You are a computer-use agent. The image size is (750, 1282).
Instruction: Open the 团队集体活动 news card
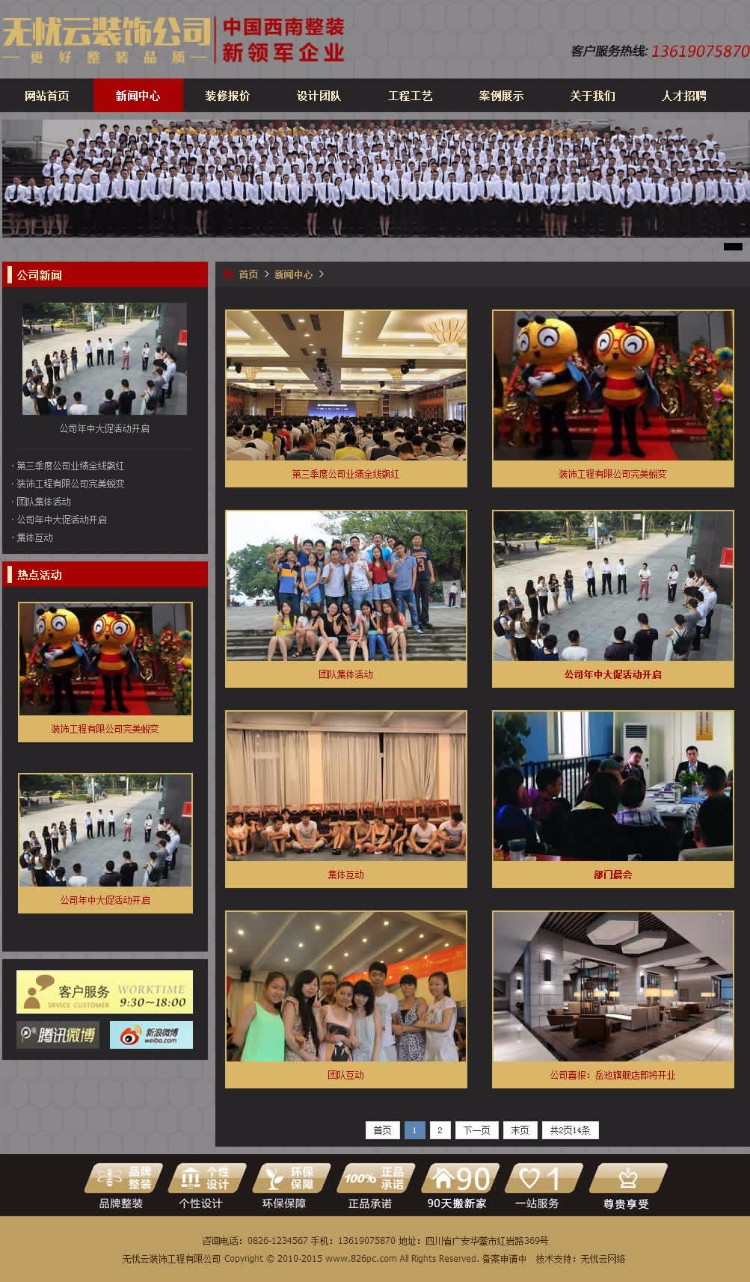click(x=345, y=674)
